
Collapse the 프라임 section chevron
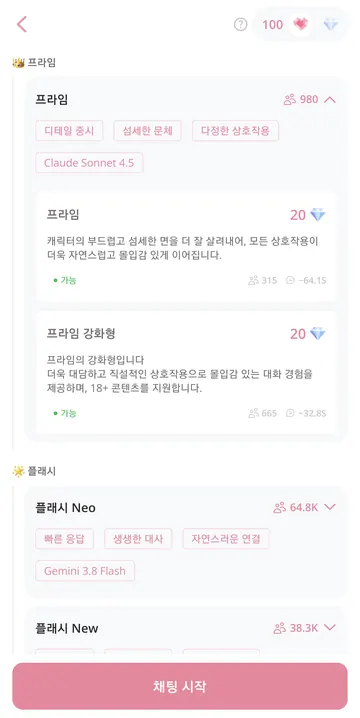coord(330,99)
